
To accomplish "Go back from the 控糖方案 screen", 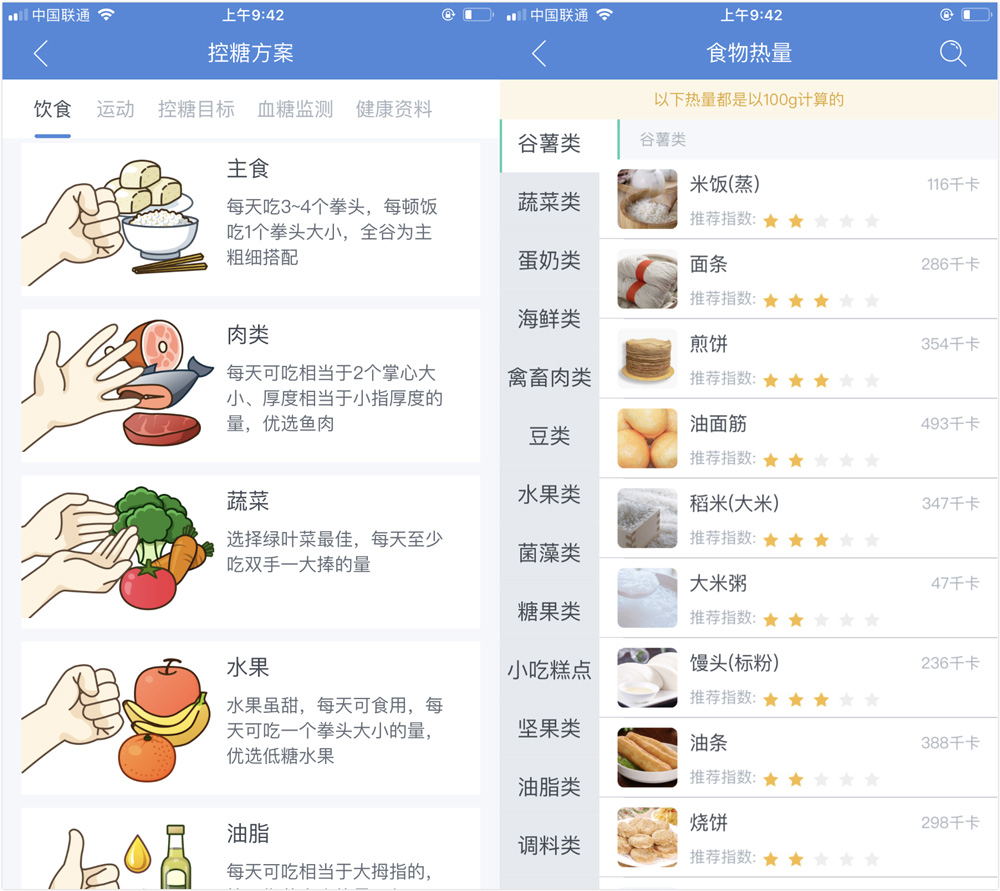I will [x=41, y=54].
